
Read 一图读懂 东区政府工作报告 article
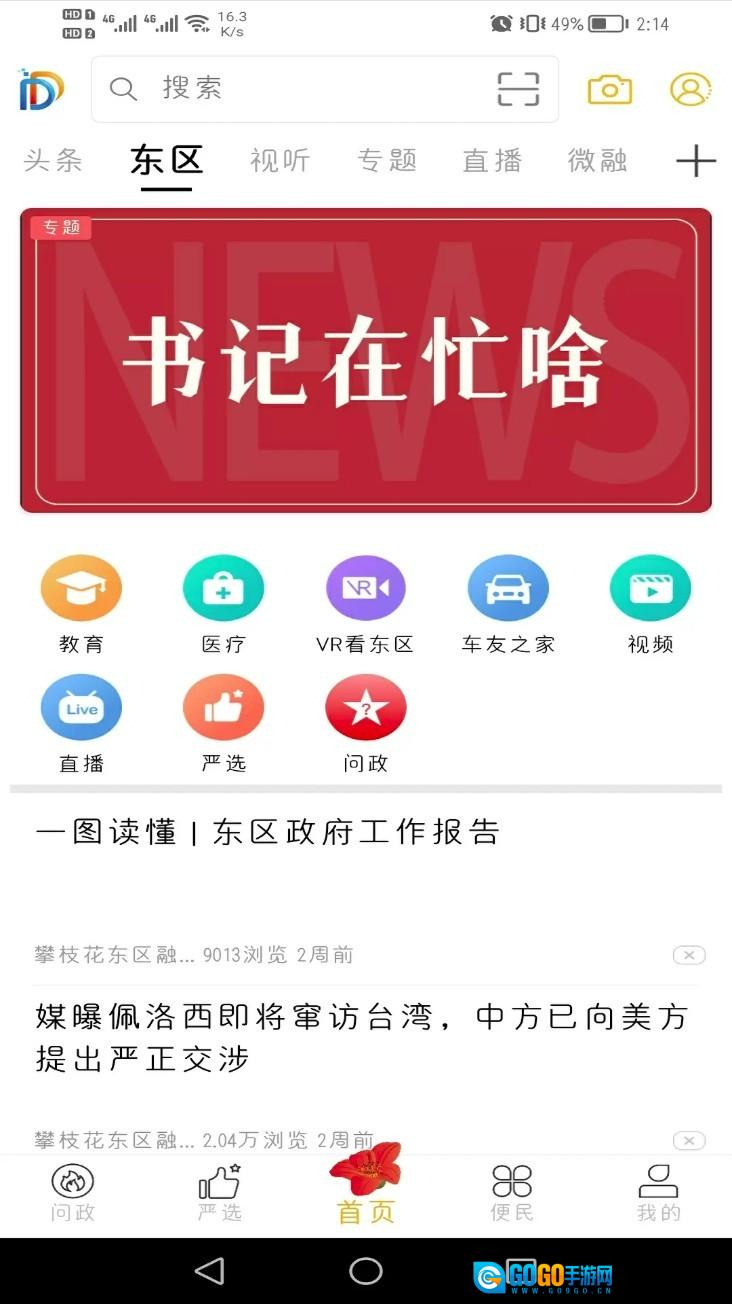(x=268, y=832)
